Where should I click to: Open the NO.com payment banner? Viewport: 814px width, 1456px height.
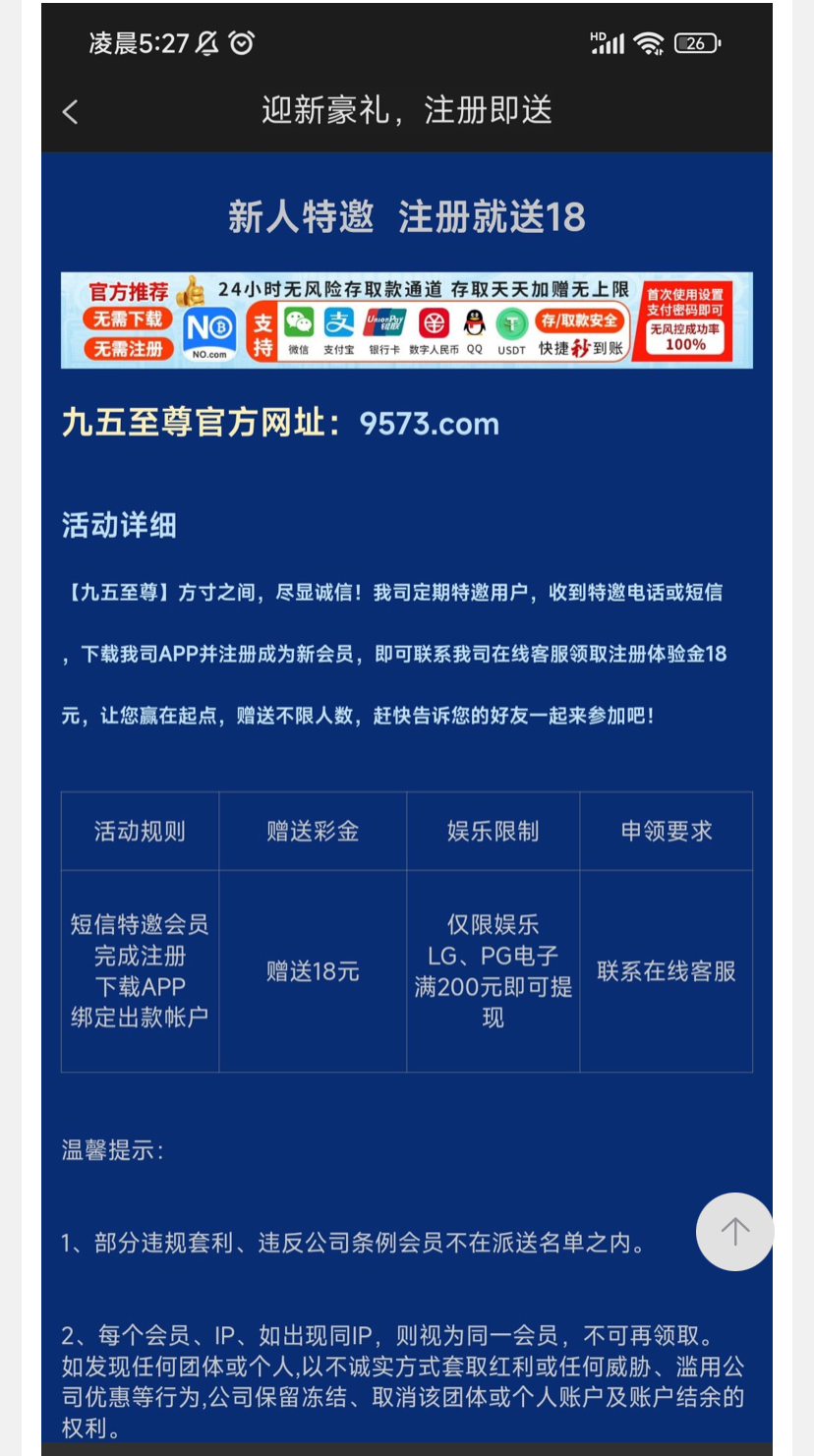pos(406,320)
